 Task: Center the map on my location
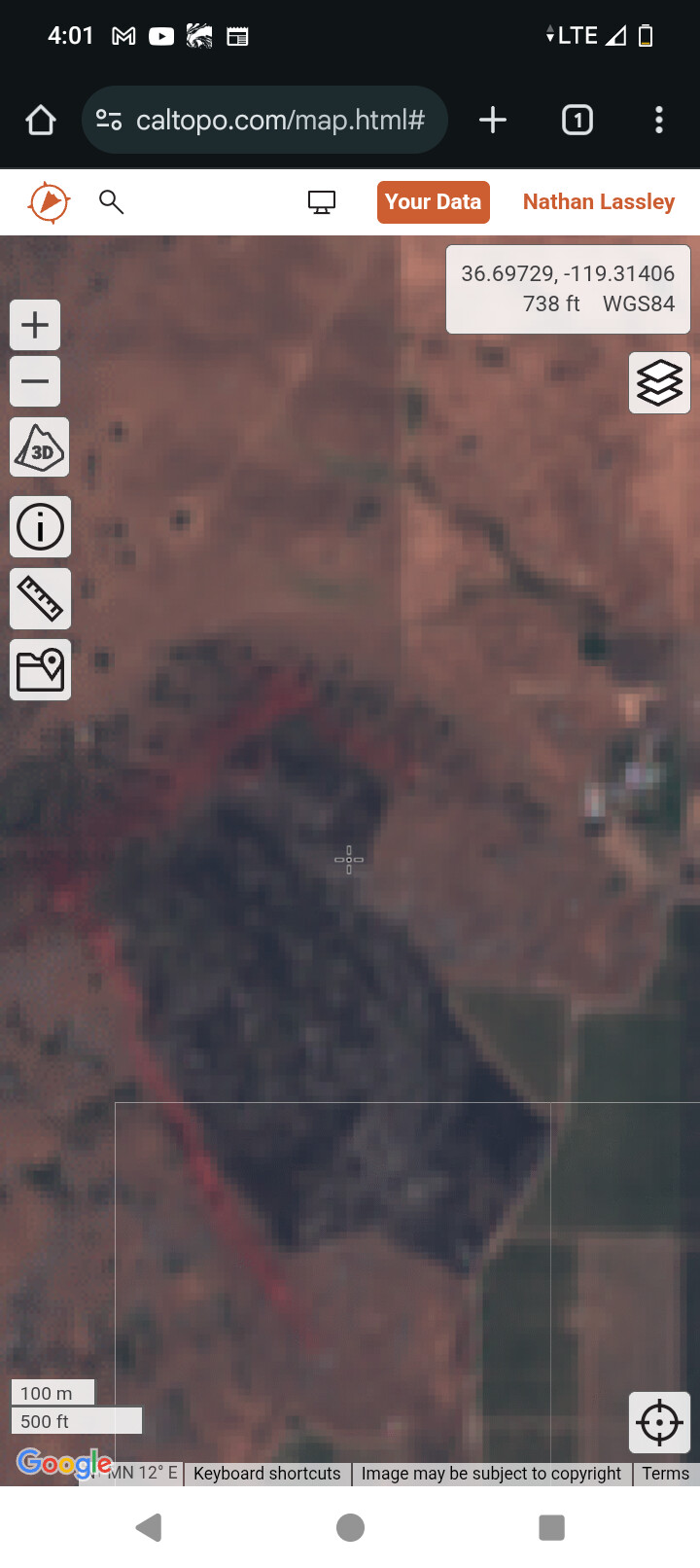[660, 1423]
